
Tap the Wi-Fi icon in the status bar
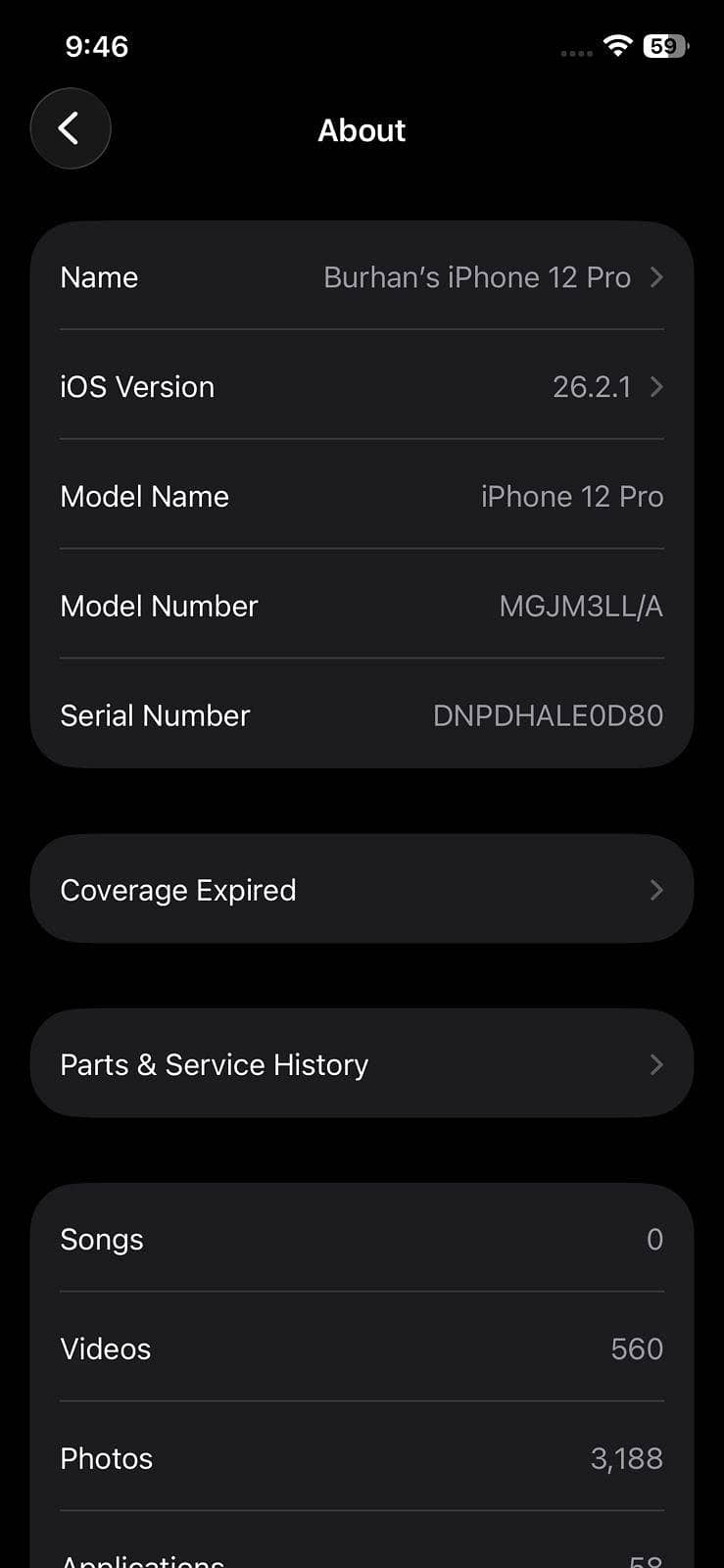point(617,46)
